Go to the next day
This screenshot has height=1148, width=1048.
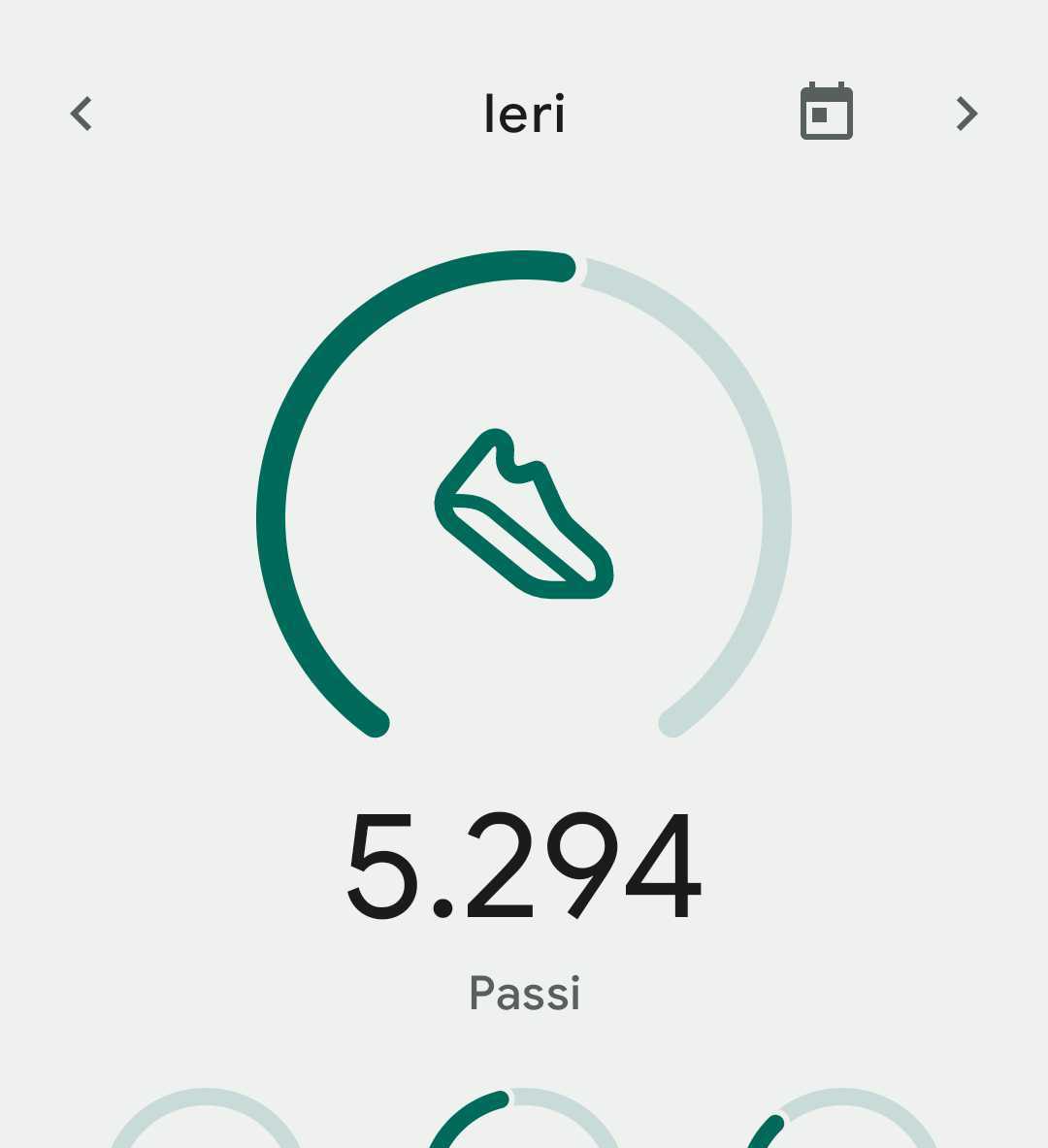point(966,114)
